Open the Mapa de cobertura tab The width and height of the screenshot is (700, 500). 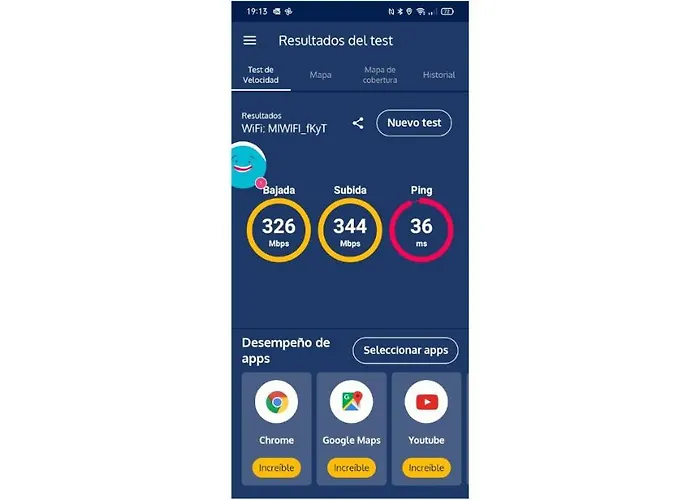tap(380, 75)
